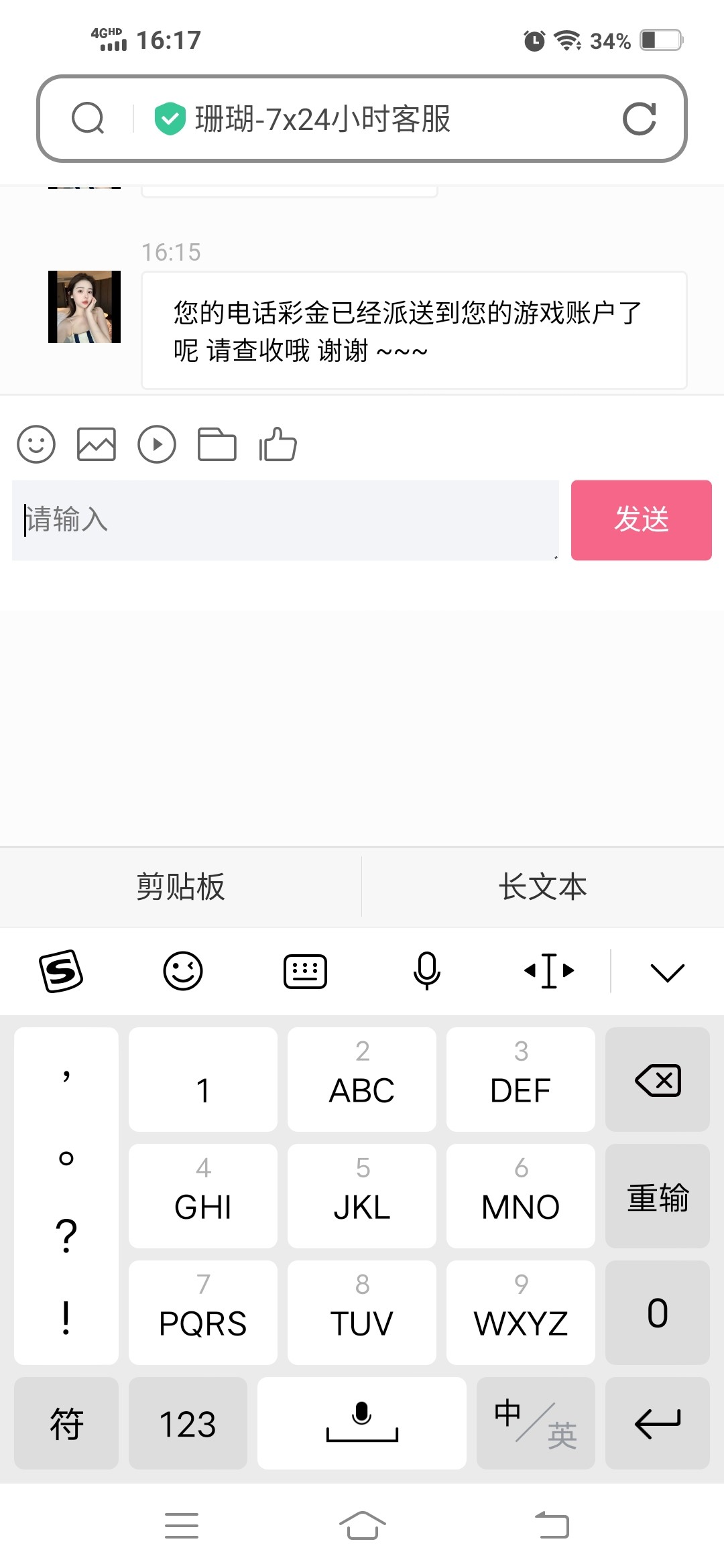Reload the page with refresh icon
724x1568 pixels.
(x=639, y=119)
